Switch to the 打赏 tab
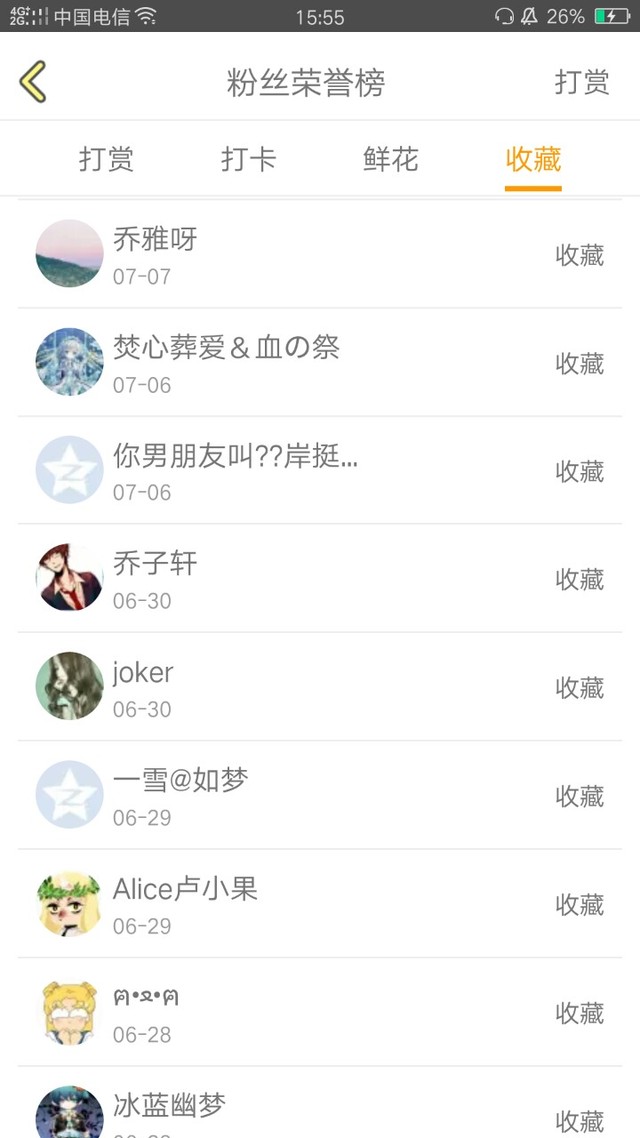This screenshot has width=640, height=1138. 106,159
